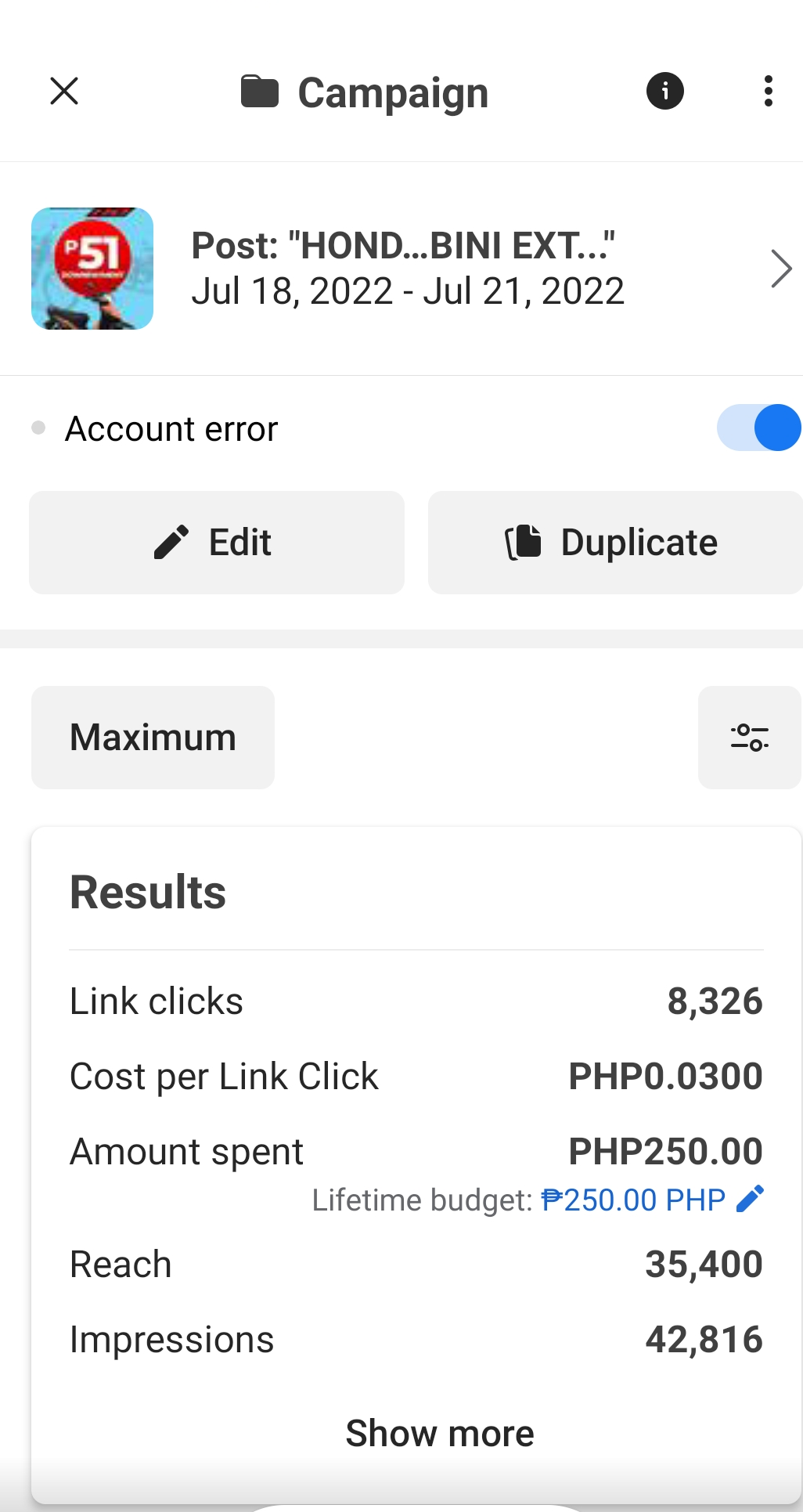Open the HOND...BINI EXT post campaign details
This screenshot has width=803, height=1512.
point(407,269)
